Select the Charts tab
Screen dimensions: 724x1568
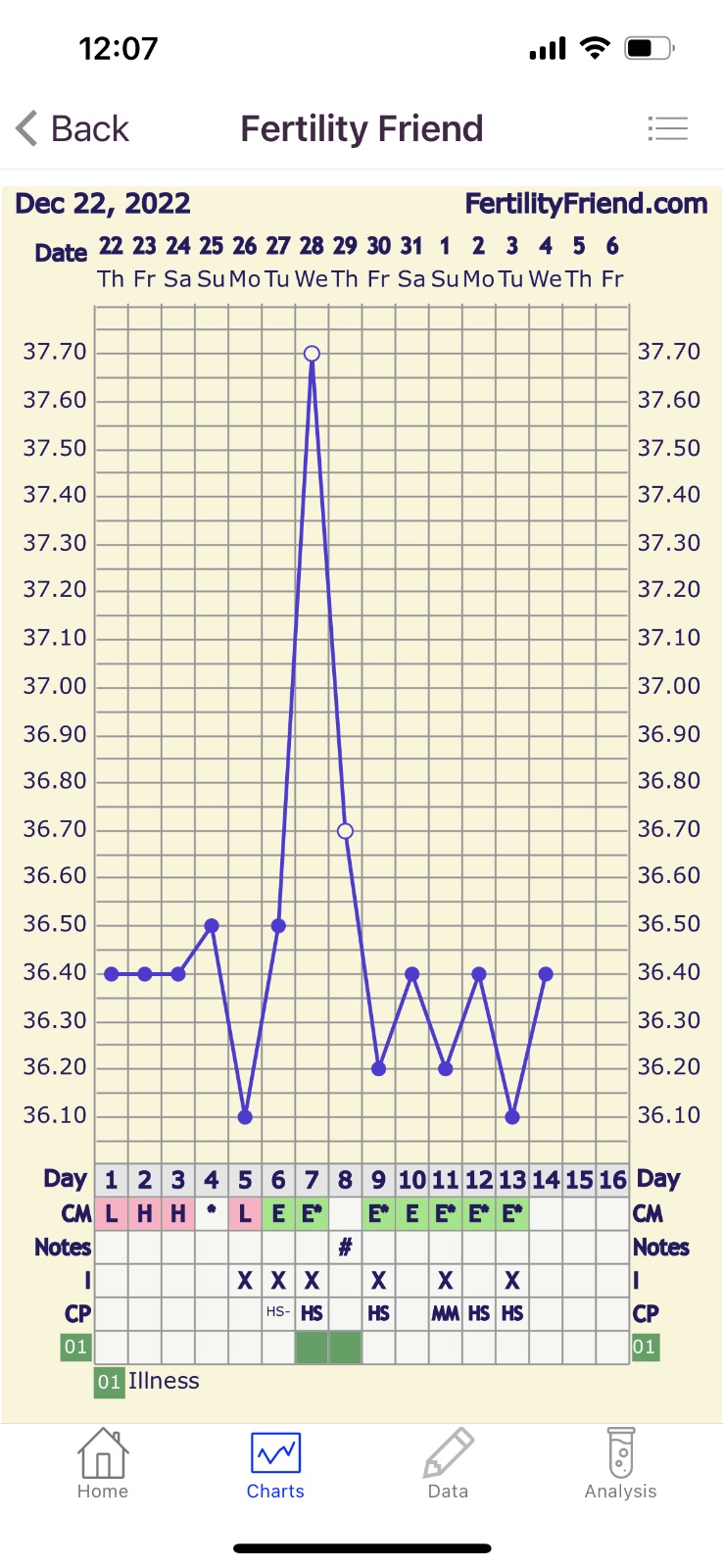click(x=275, y=1464)
